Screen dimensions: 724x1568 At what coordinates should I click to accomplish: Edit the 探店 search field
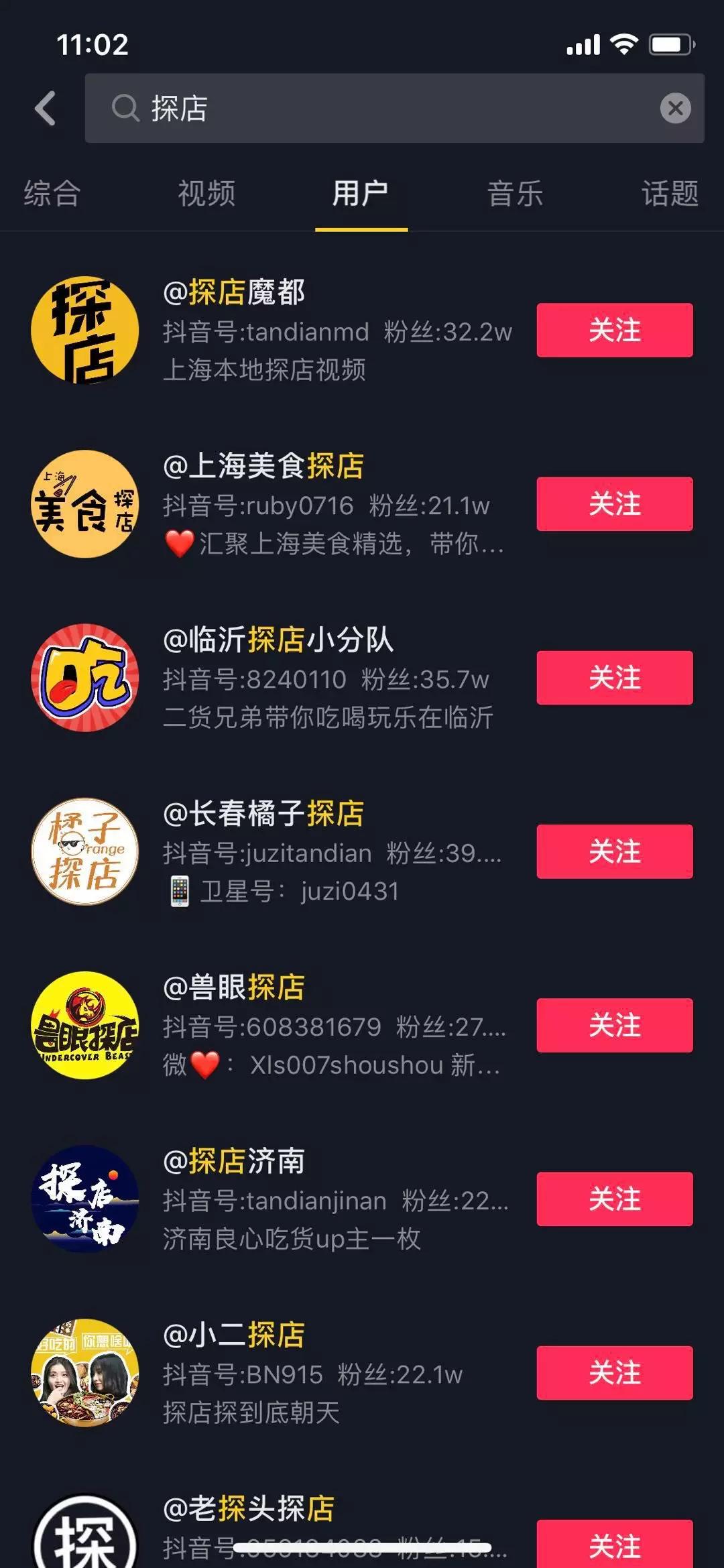coord(389,108)
